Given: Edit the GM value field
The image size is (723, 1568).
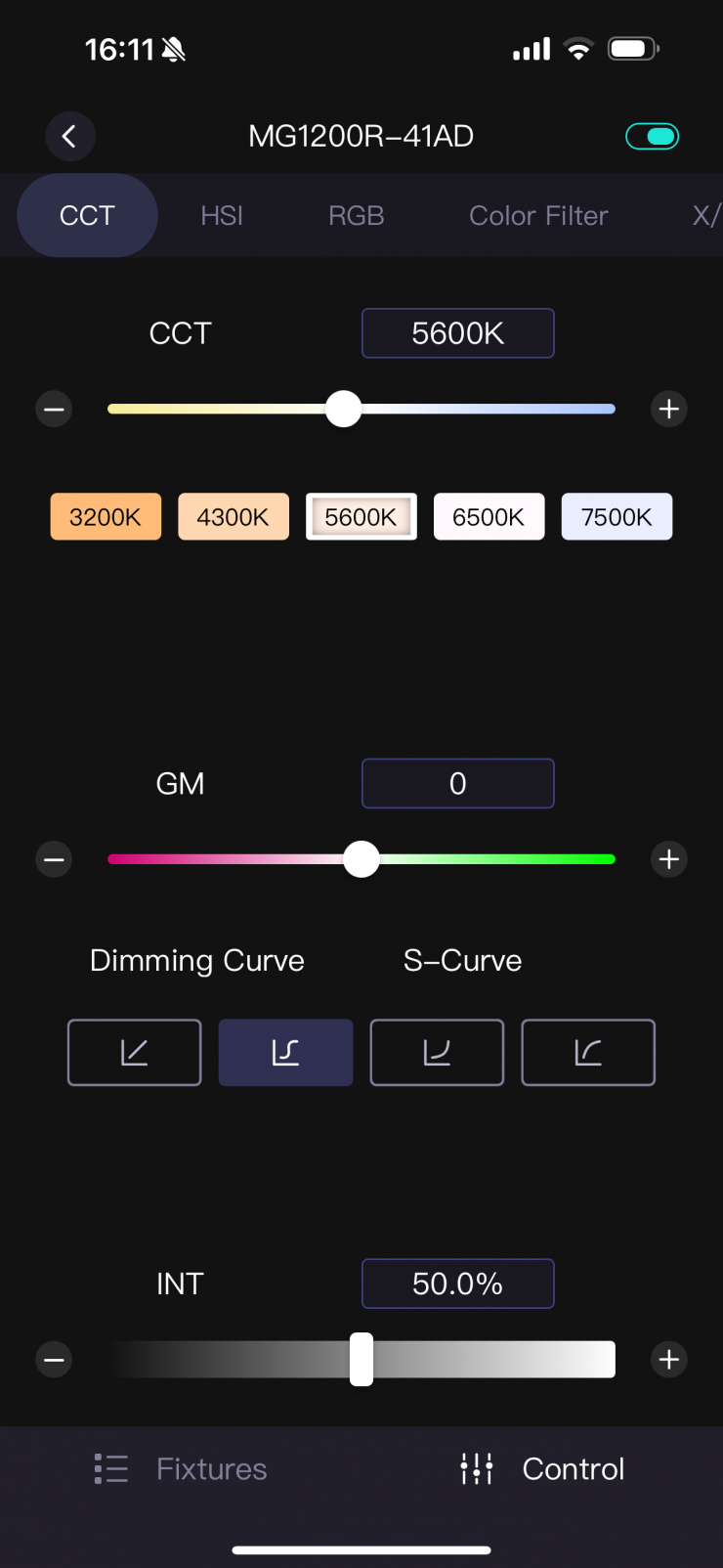Looking at the screenshot, I should pos(457,784).
